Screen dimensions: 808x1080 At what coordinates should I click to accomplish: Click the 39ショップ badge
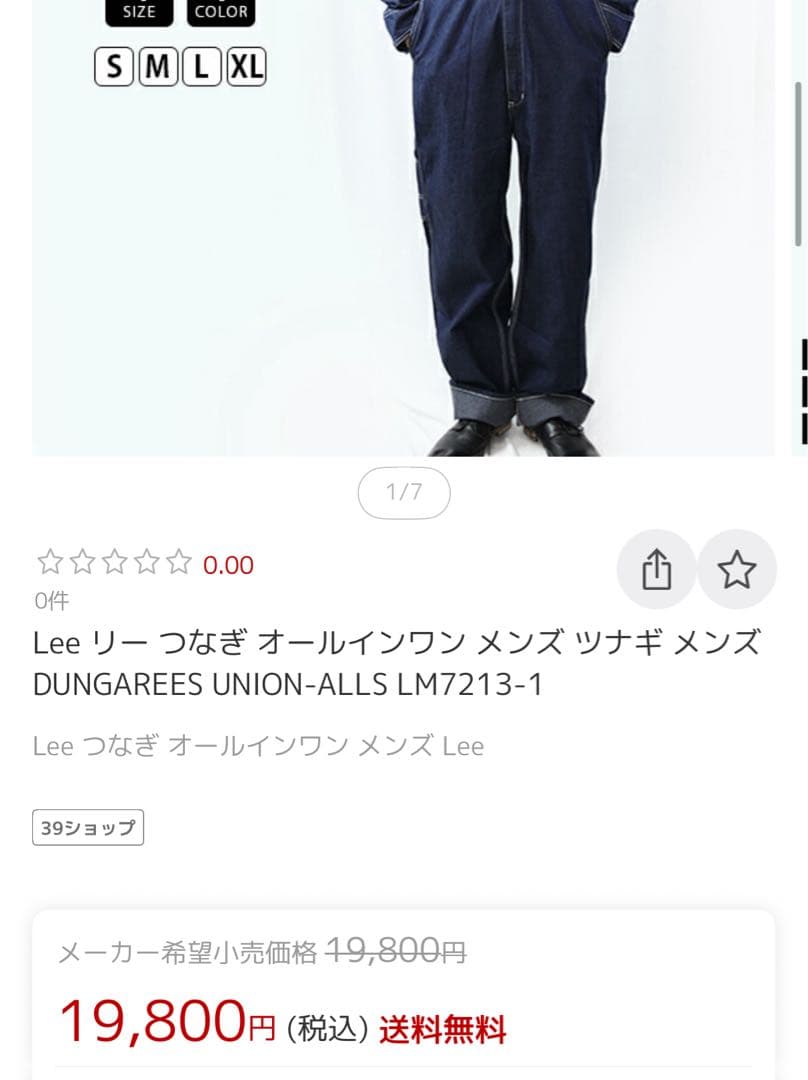click(88, 827)
